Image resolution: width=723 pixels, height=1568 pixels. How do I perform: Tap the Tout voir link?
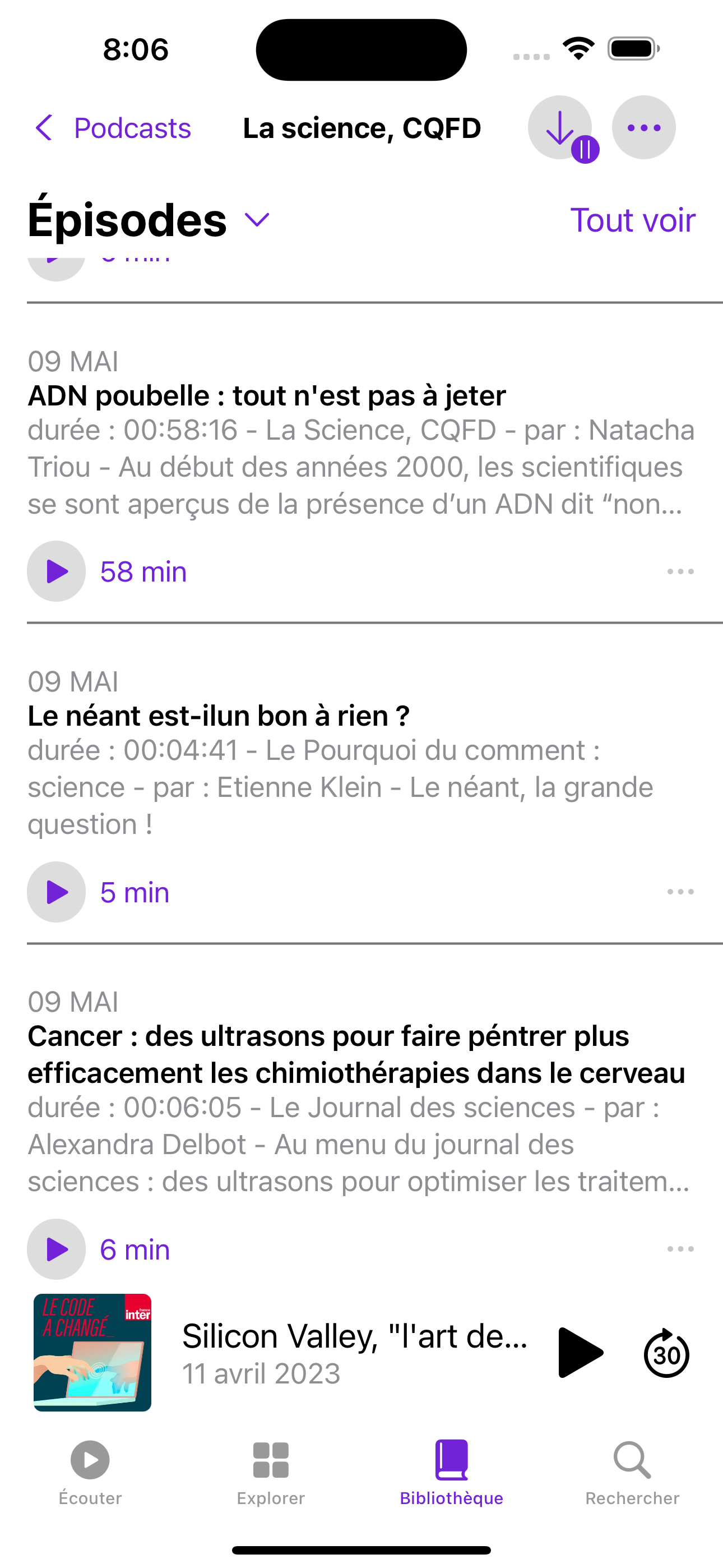coord(632,220)
